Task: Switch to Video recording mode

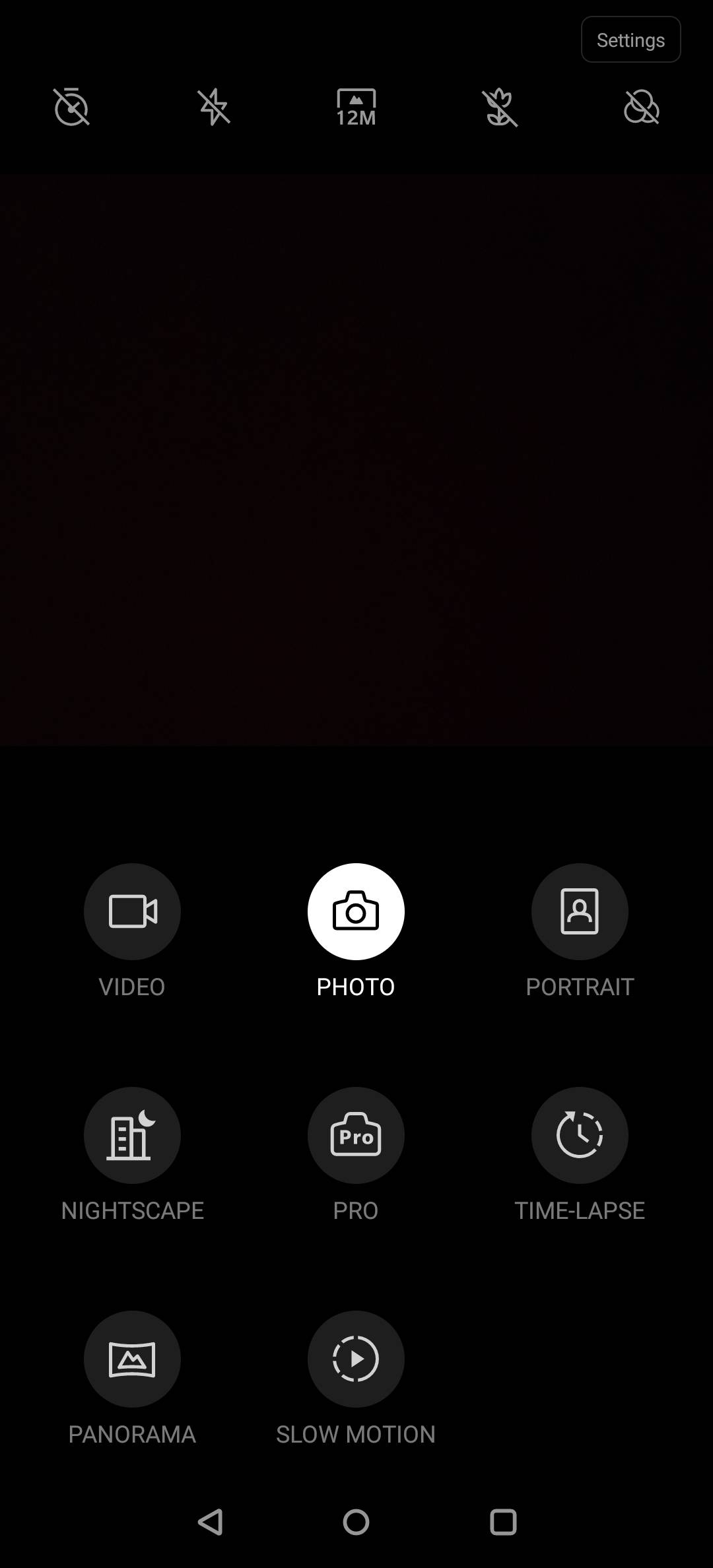Action: coord(131,911)
